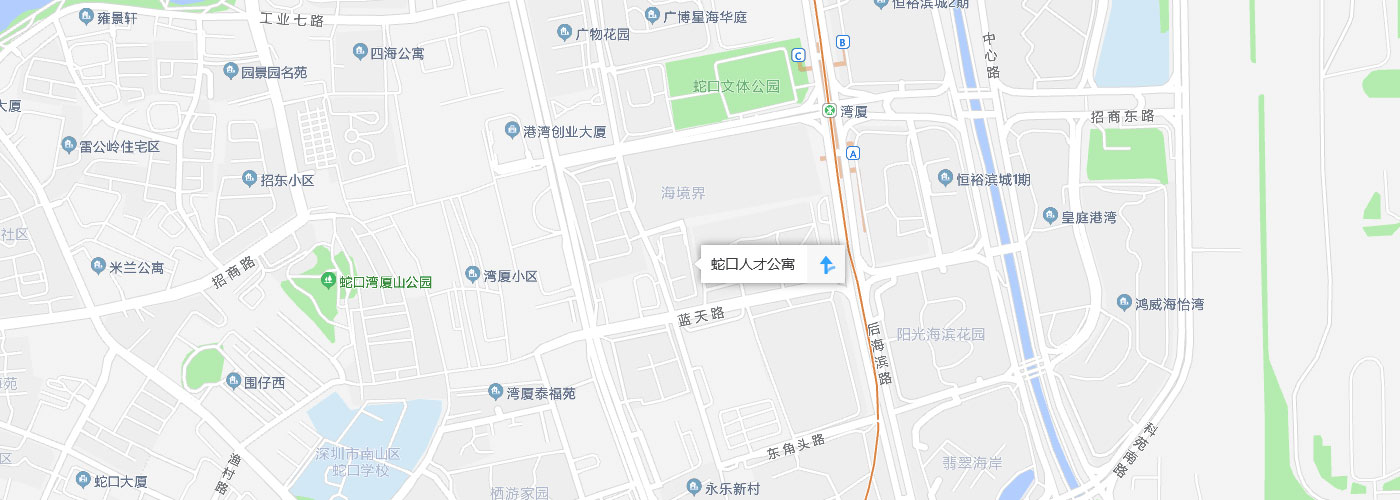Open the 恒裕滨城1期 map marker
1400x500 pixels.
pyautogui.click(x=945, y=179)
